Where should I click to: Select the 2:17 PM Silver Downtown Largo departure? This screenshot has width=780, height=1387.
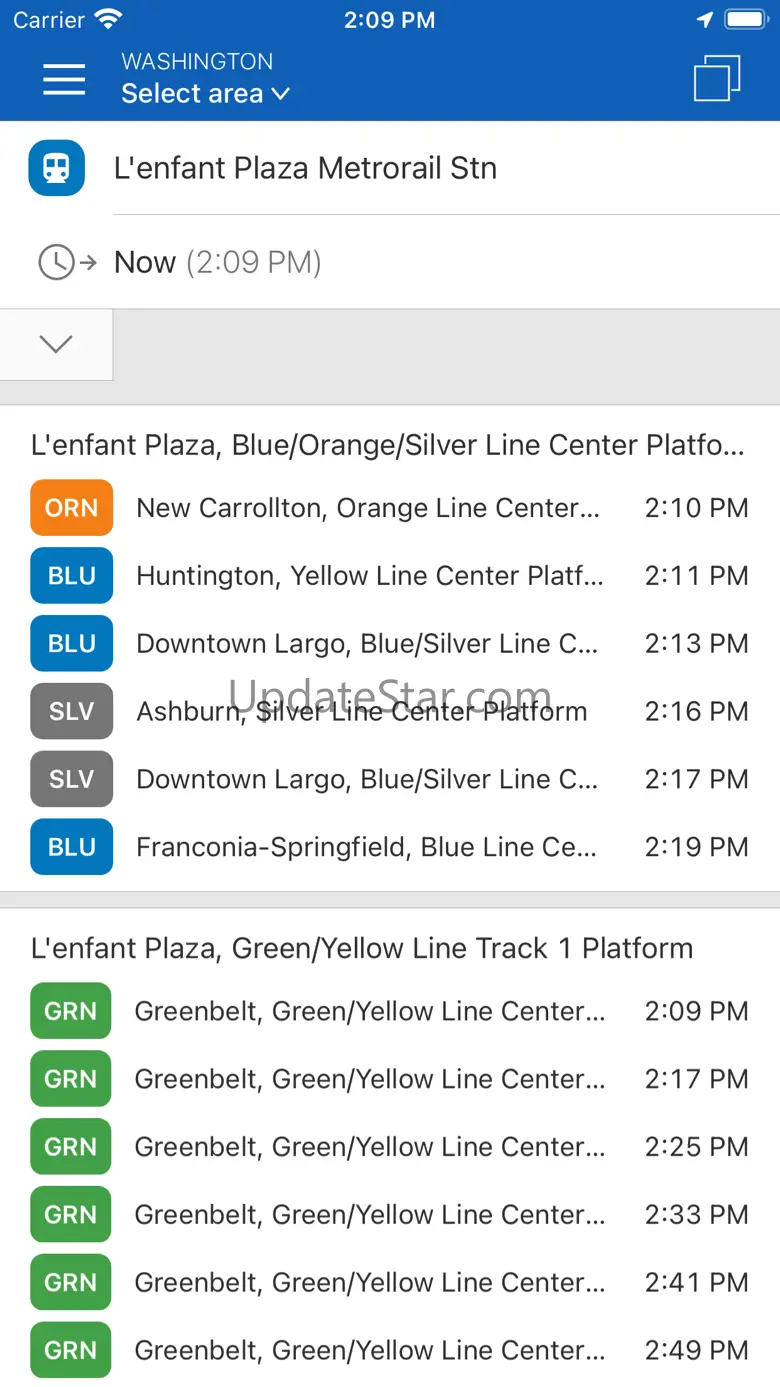pos(390,780)
